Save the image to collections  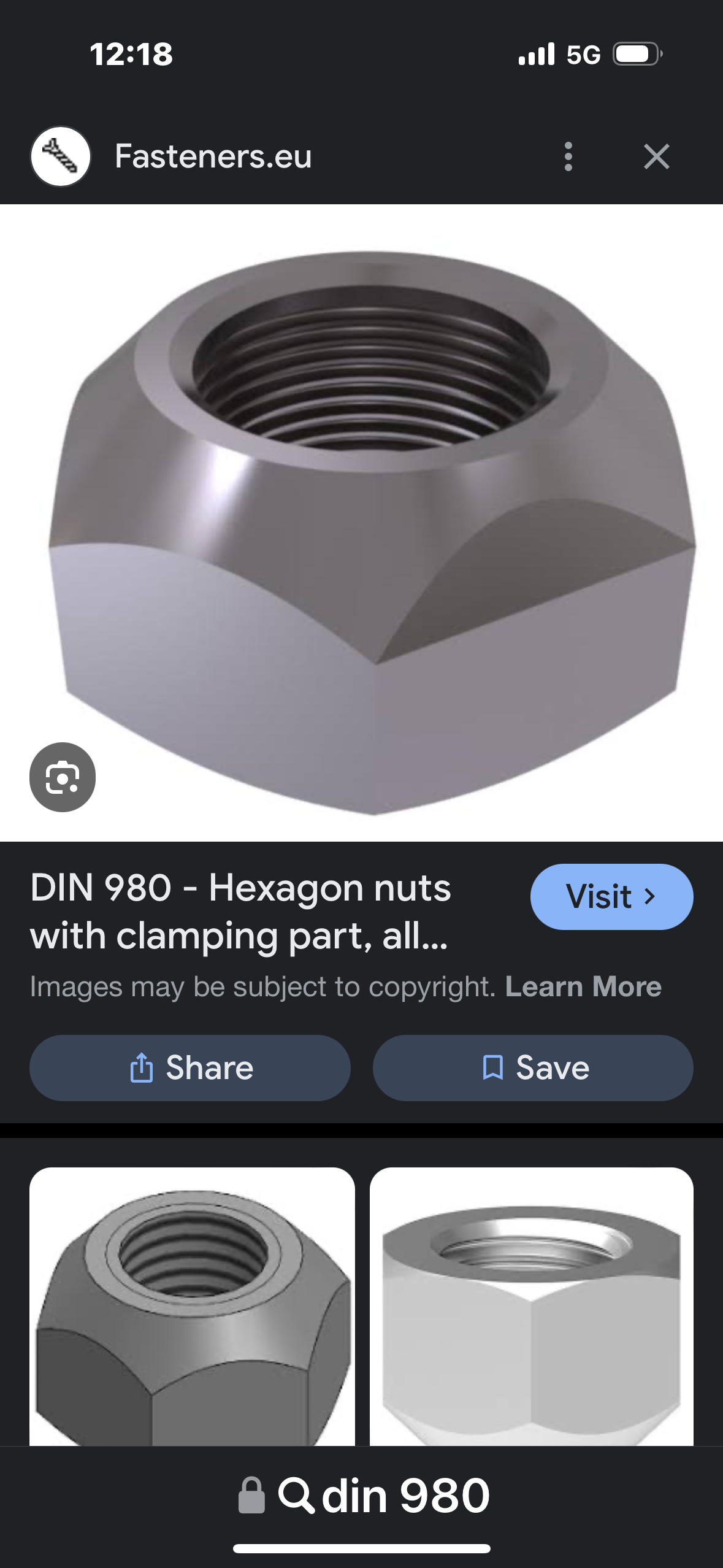(533, 1067)
